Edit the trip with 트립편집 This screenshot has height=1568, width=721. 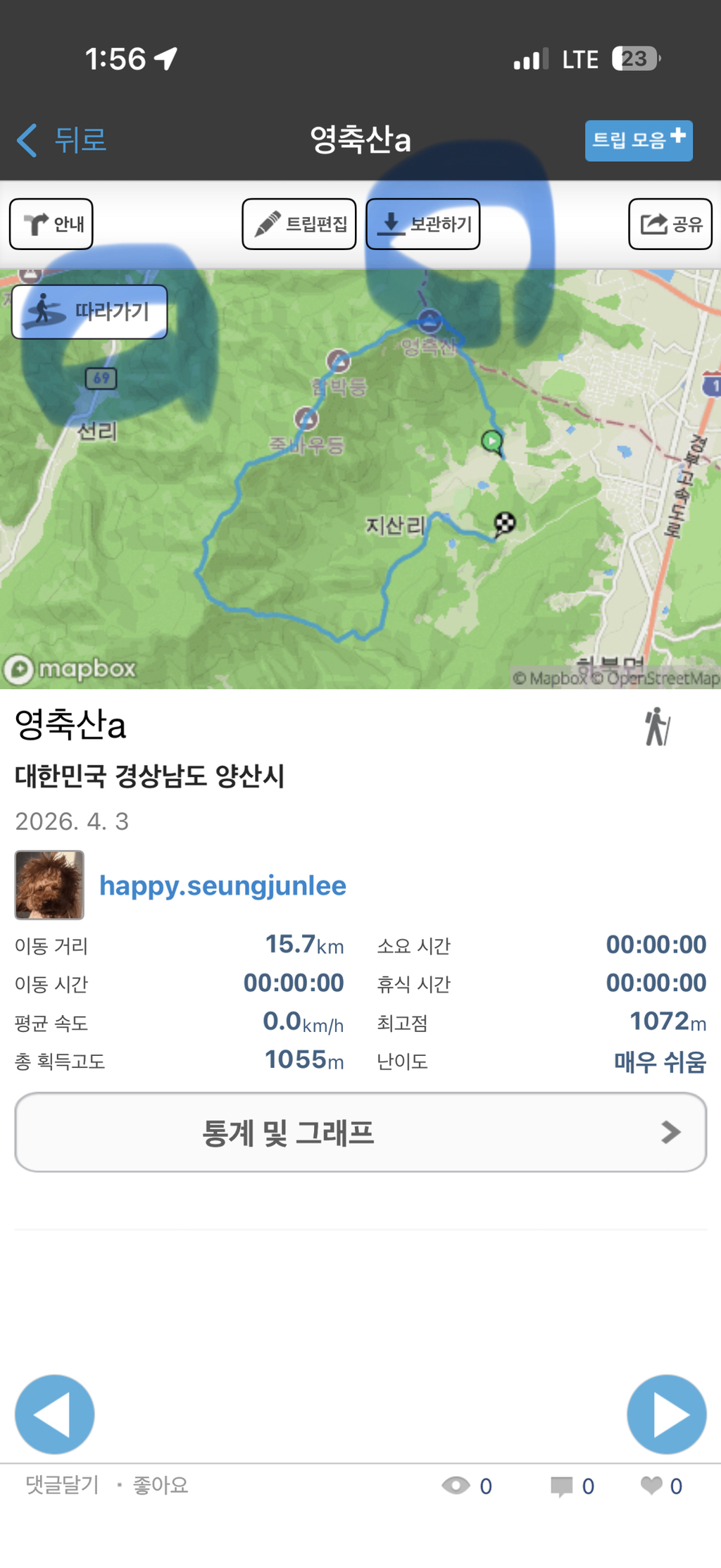pyautogui.click(x=299, y=224)
